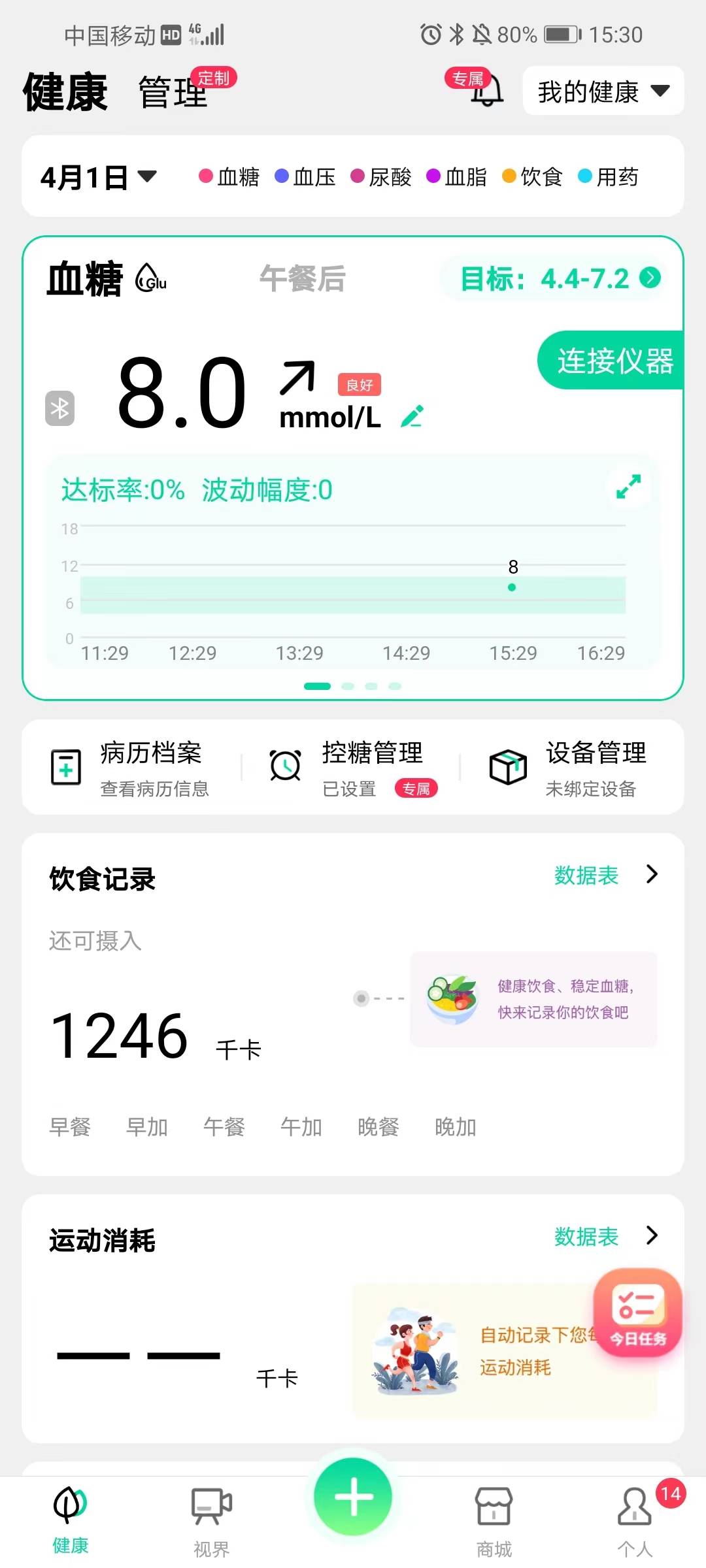Tap the gray Bluetooth icon beside the reading
The width and height of the screenshot is (706, 1568).
[59, 408]
